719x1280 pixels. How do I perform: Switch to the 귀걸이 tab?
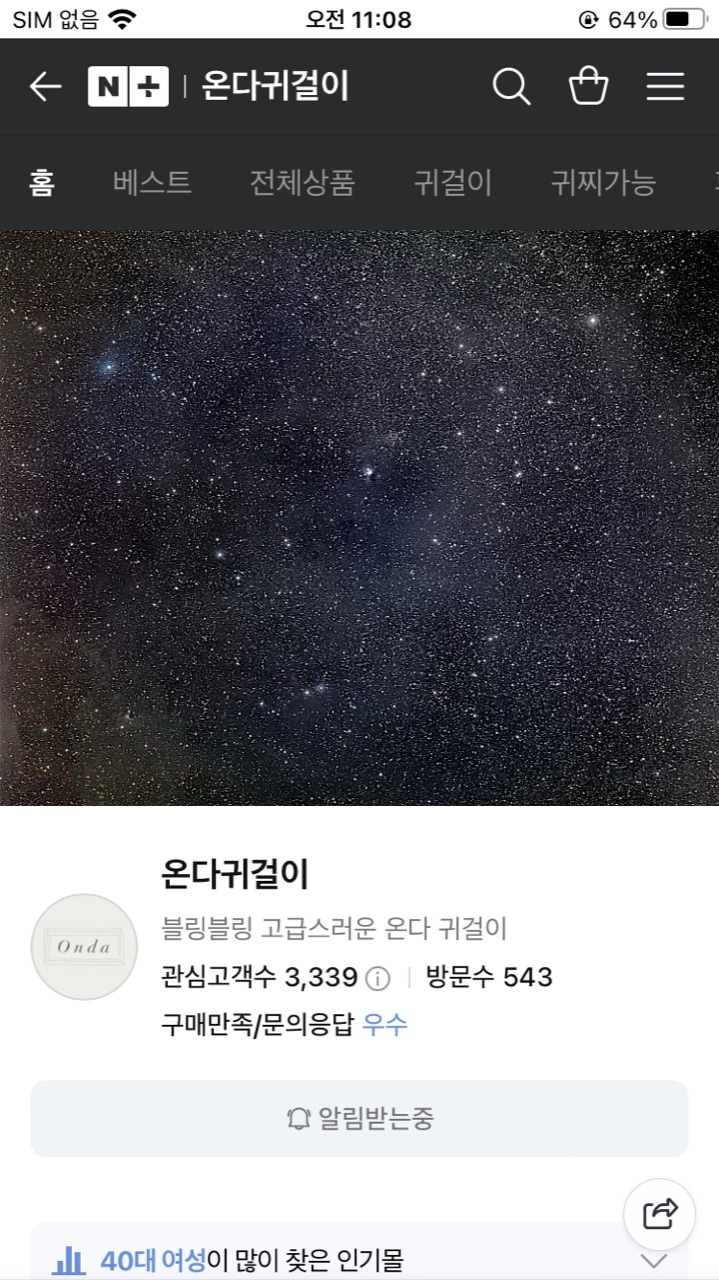[453, 183]
